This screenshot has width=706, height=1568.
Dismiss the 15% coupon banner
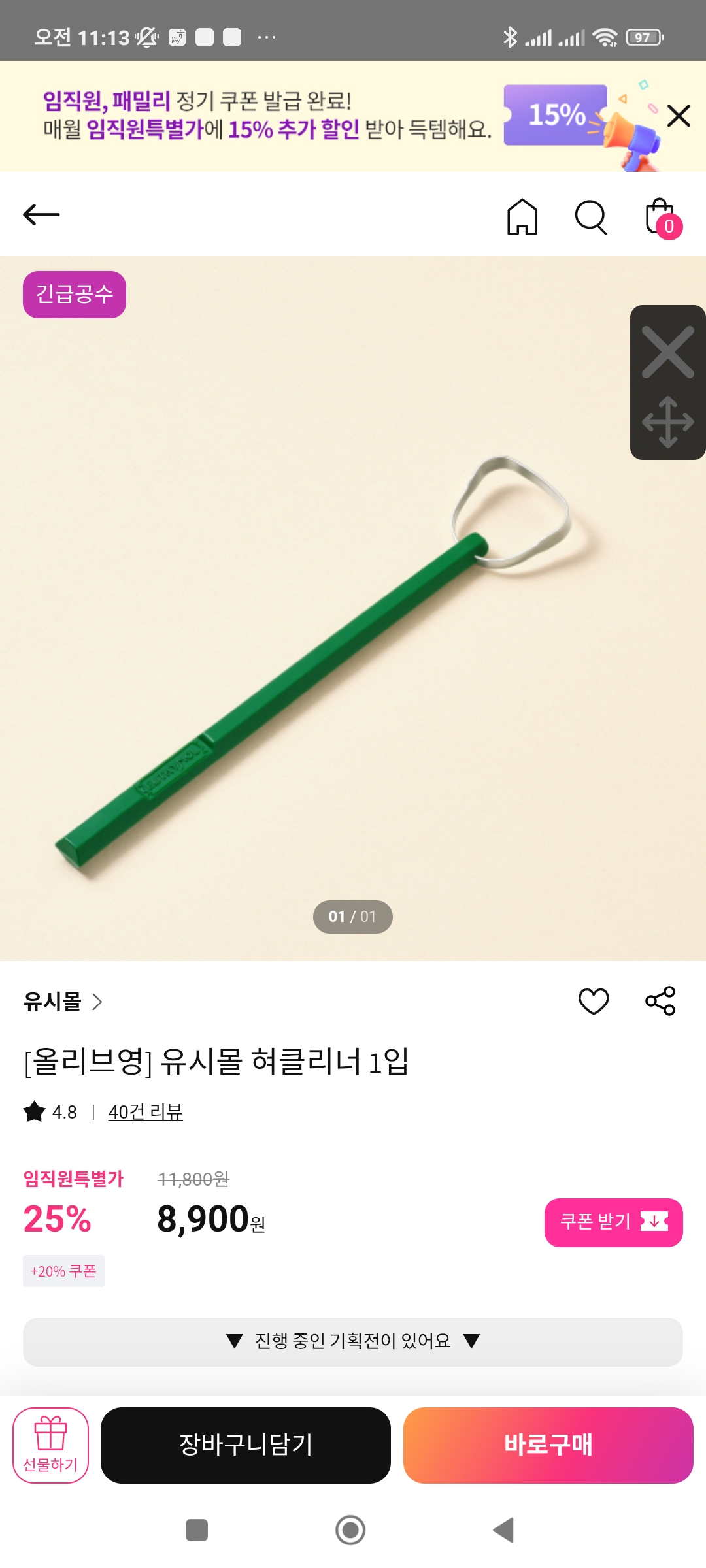coord(679,116)
